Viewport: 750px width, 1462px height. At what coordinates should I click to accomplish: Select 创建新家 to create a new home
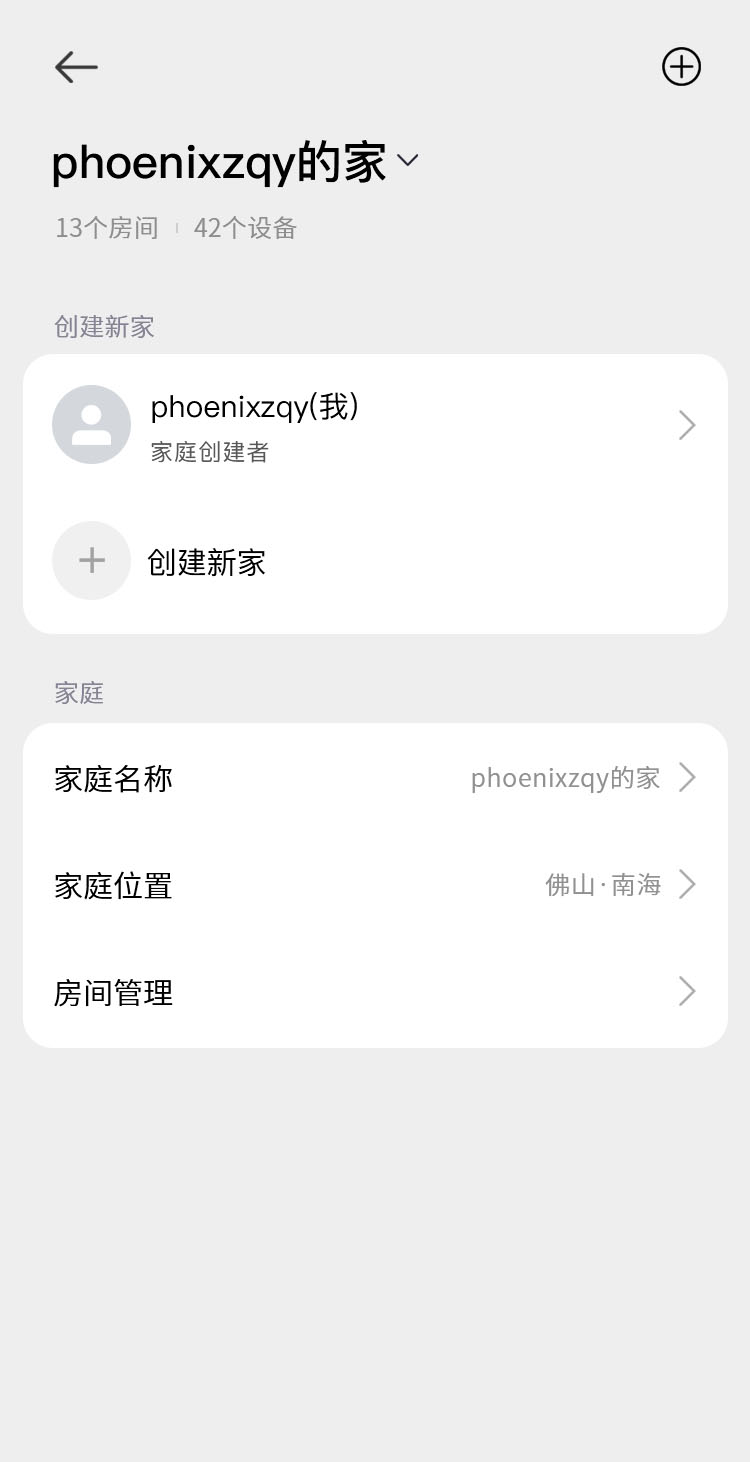pyautogui.click(x=206, y=562)
